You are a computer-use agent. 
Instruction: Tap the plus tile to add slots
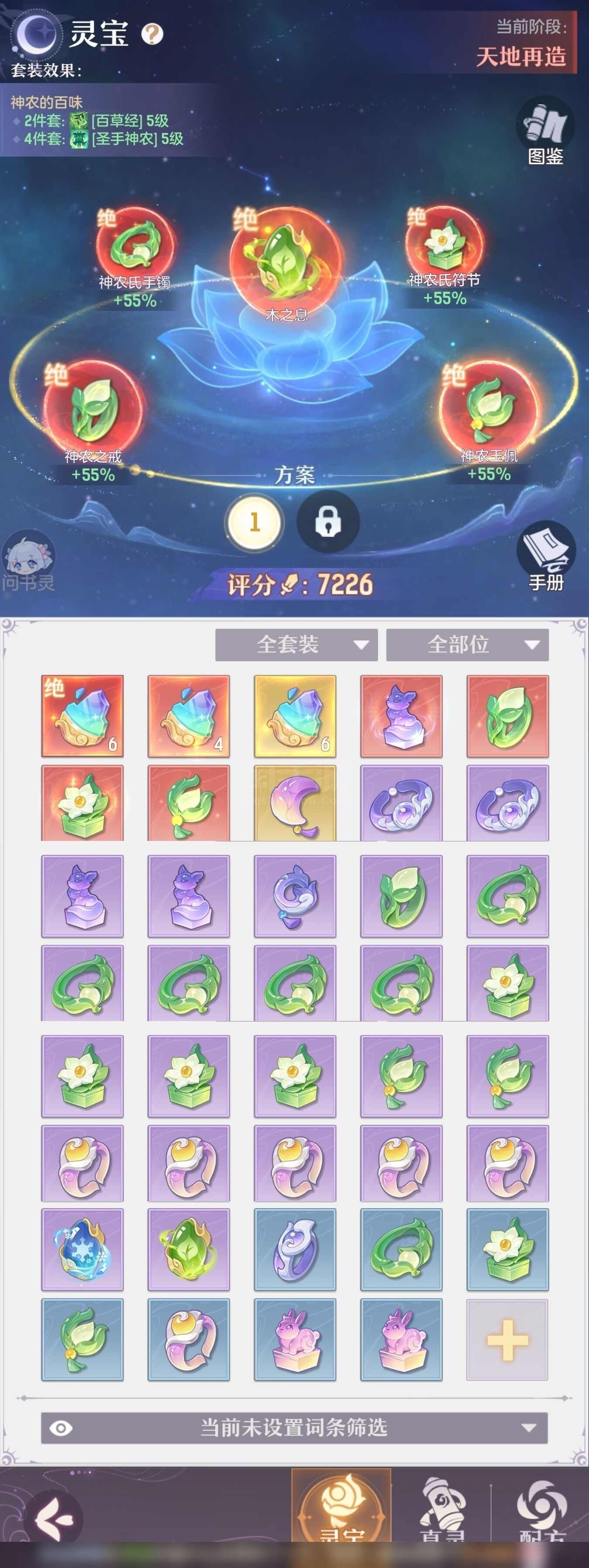point(507,1340)
